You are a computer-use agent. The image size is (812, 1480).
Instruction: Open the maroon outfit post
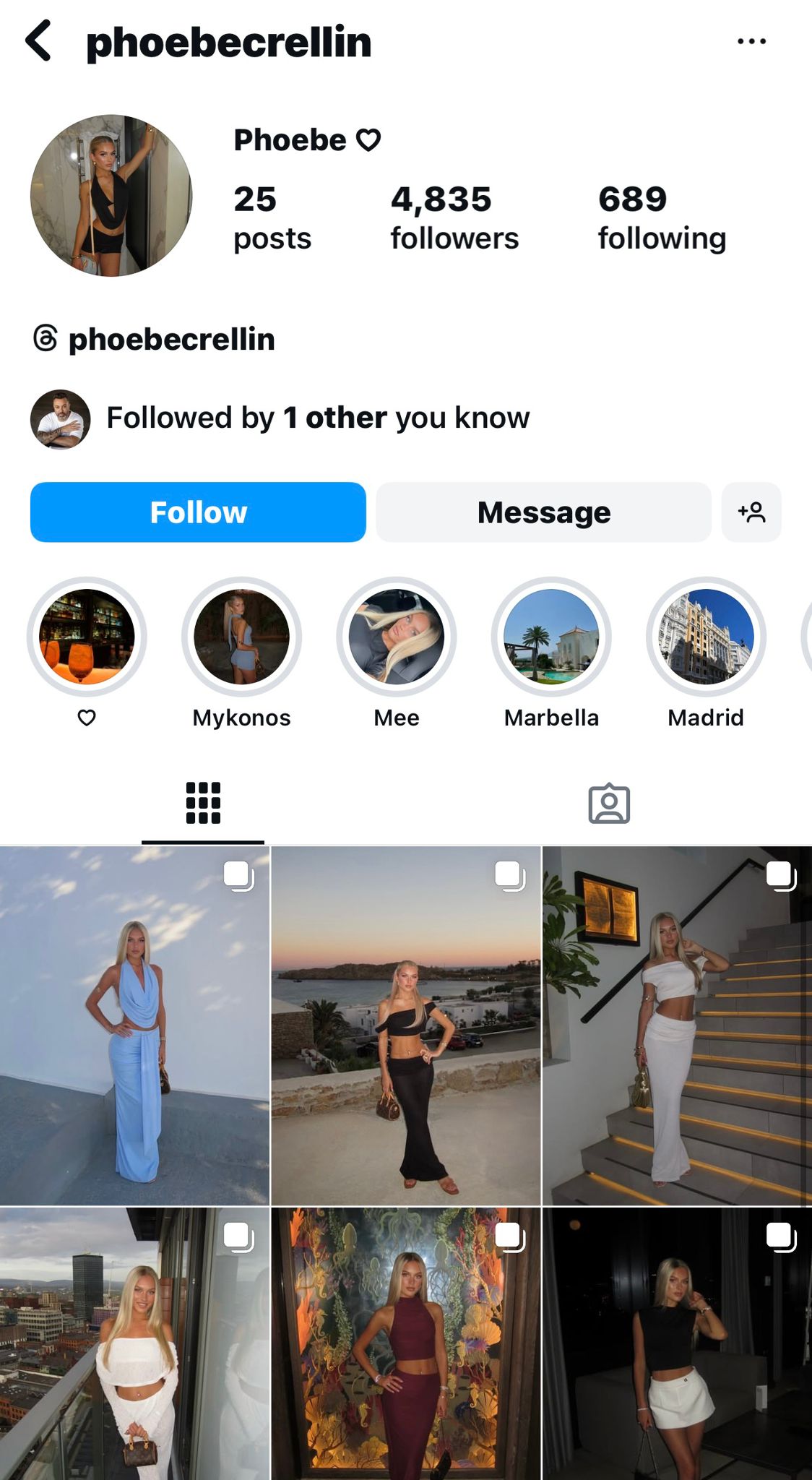pos(406,1344)
